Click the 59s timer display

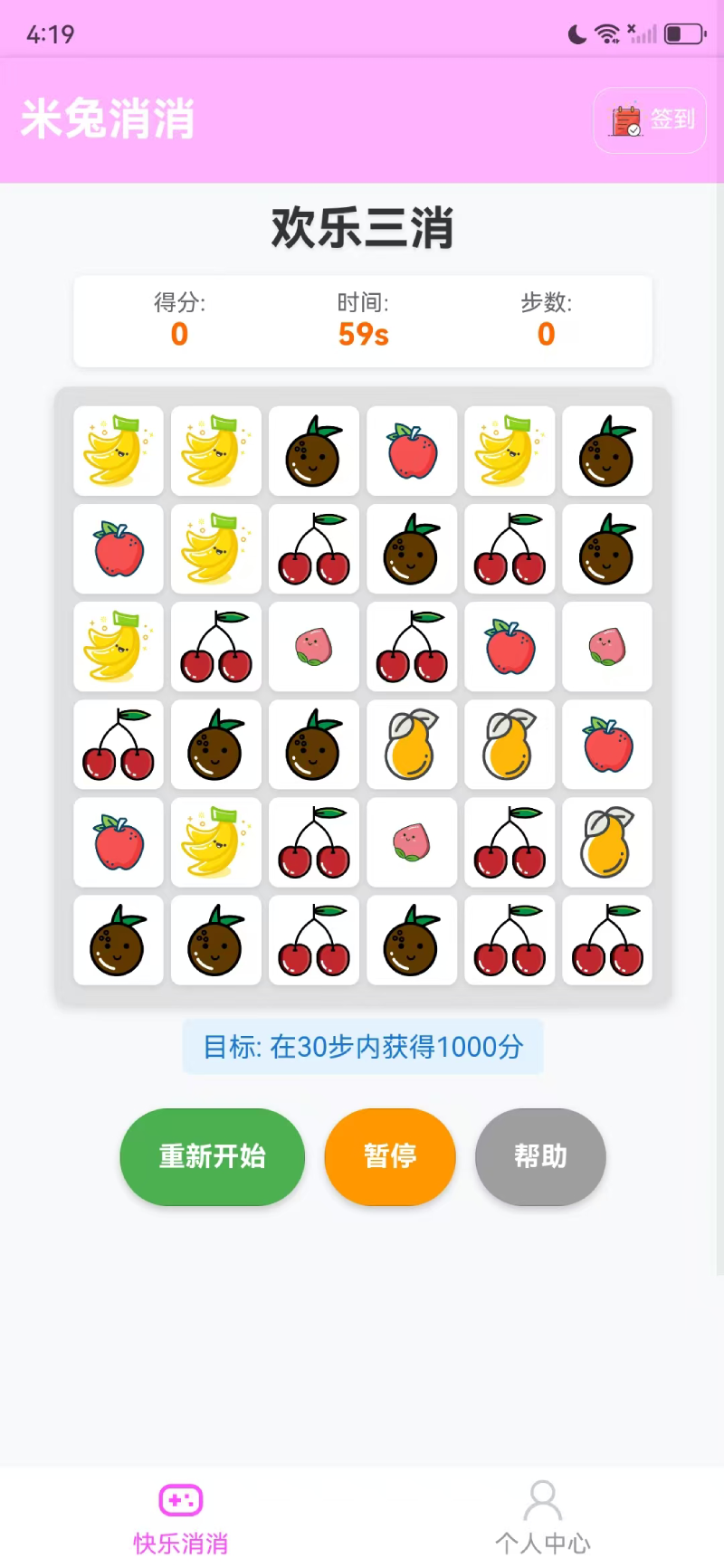362,335
